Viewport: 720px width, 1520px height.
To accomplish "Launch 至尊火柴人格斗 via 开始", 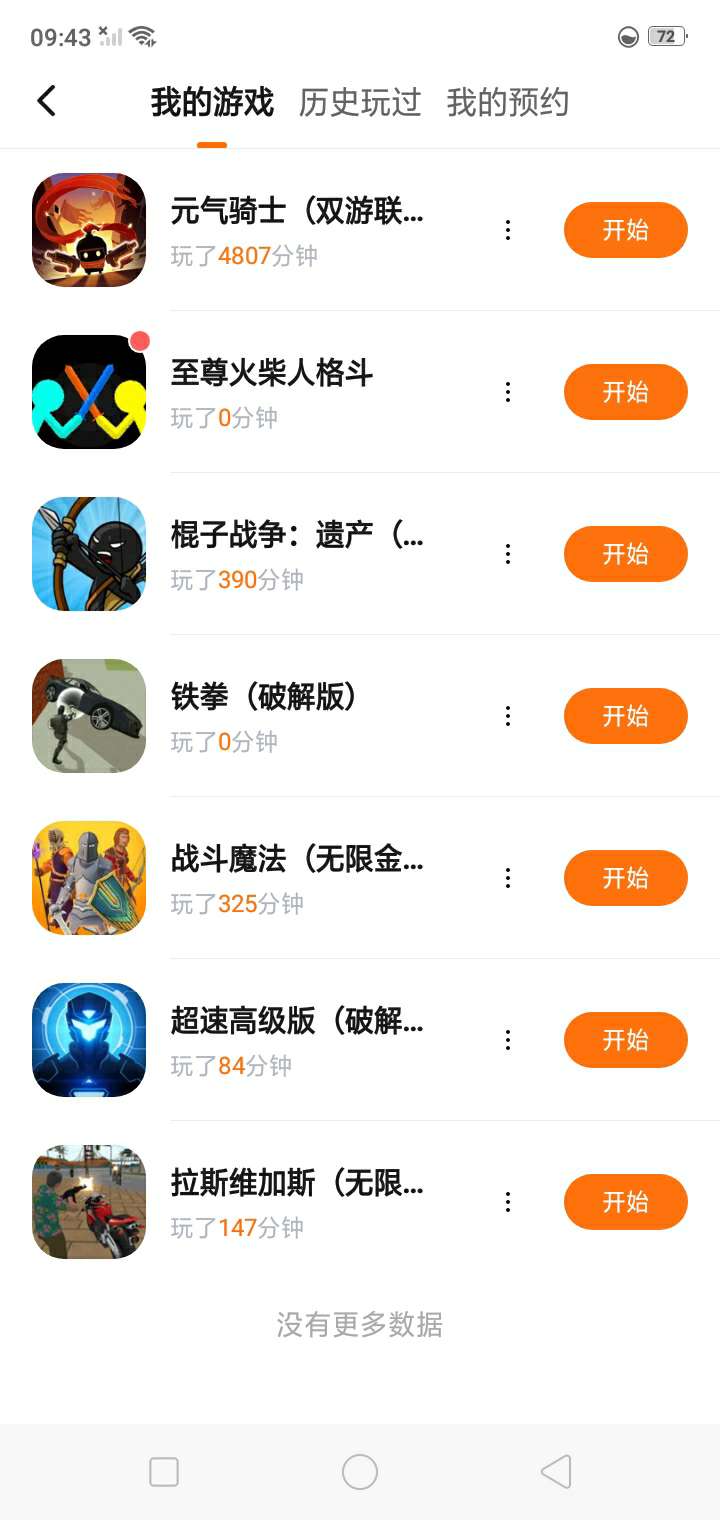I will (625, 392).
